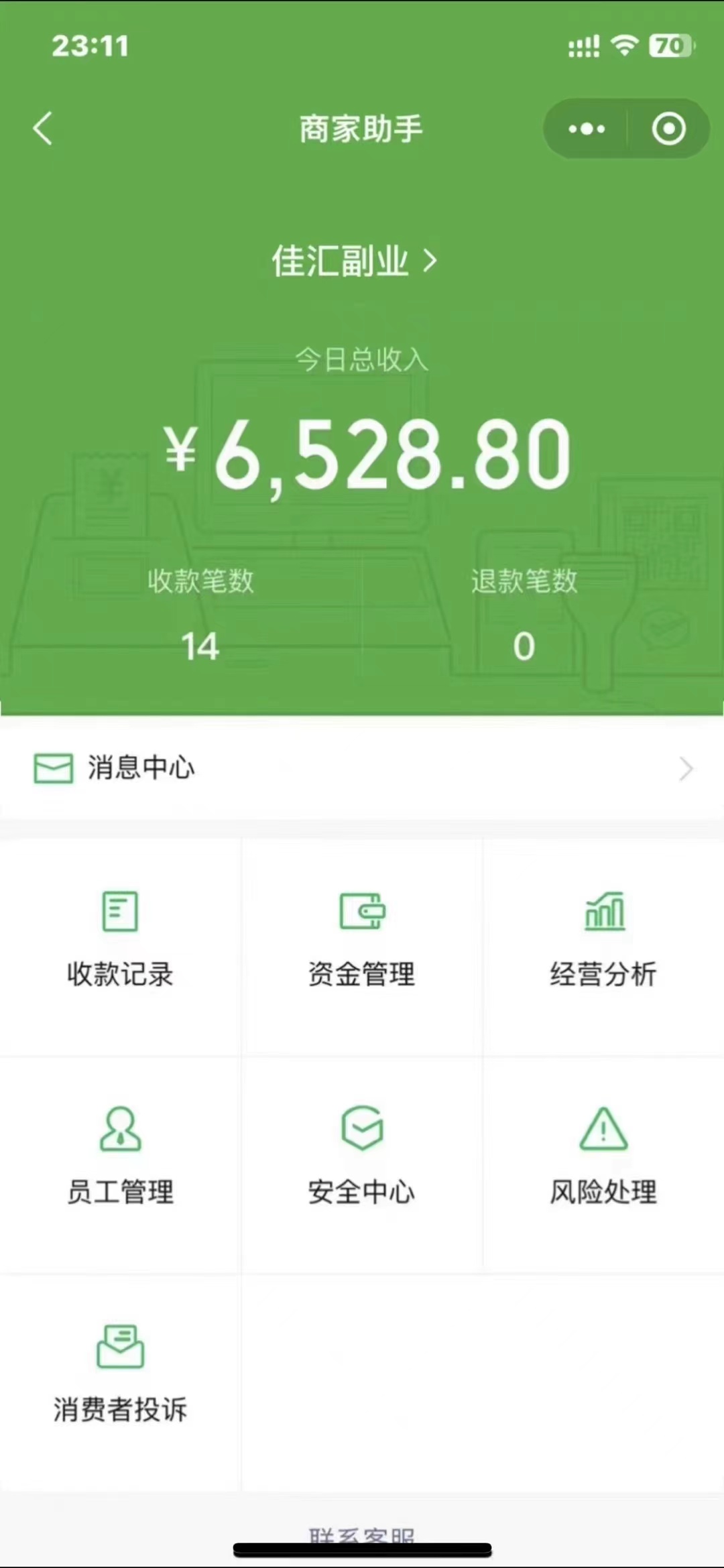Tap the battery indicator
This screenshot has width=724, height=1568.
[x=670, y=46]
